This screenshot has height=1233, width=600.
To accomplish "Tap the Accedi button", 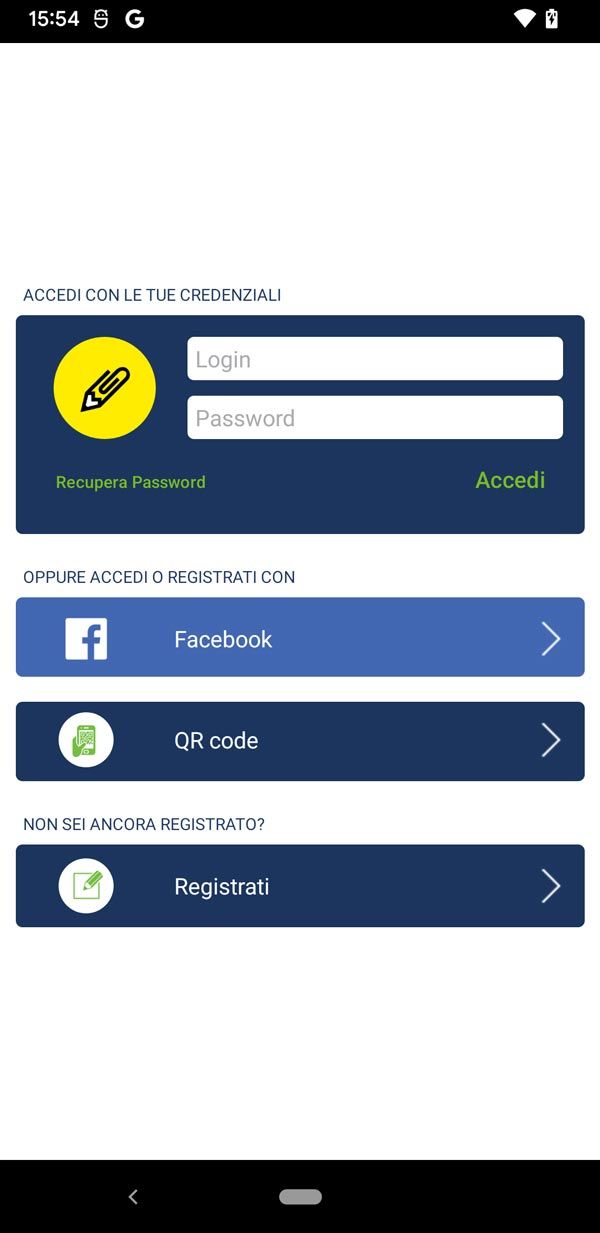I will (x=510, y=480).
